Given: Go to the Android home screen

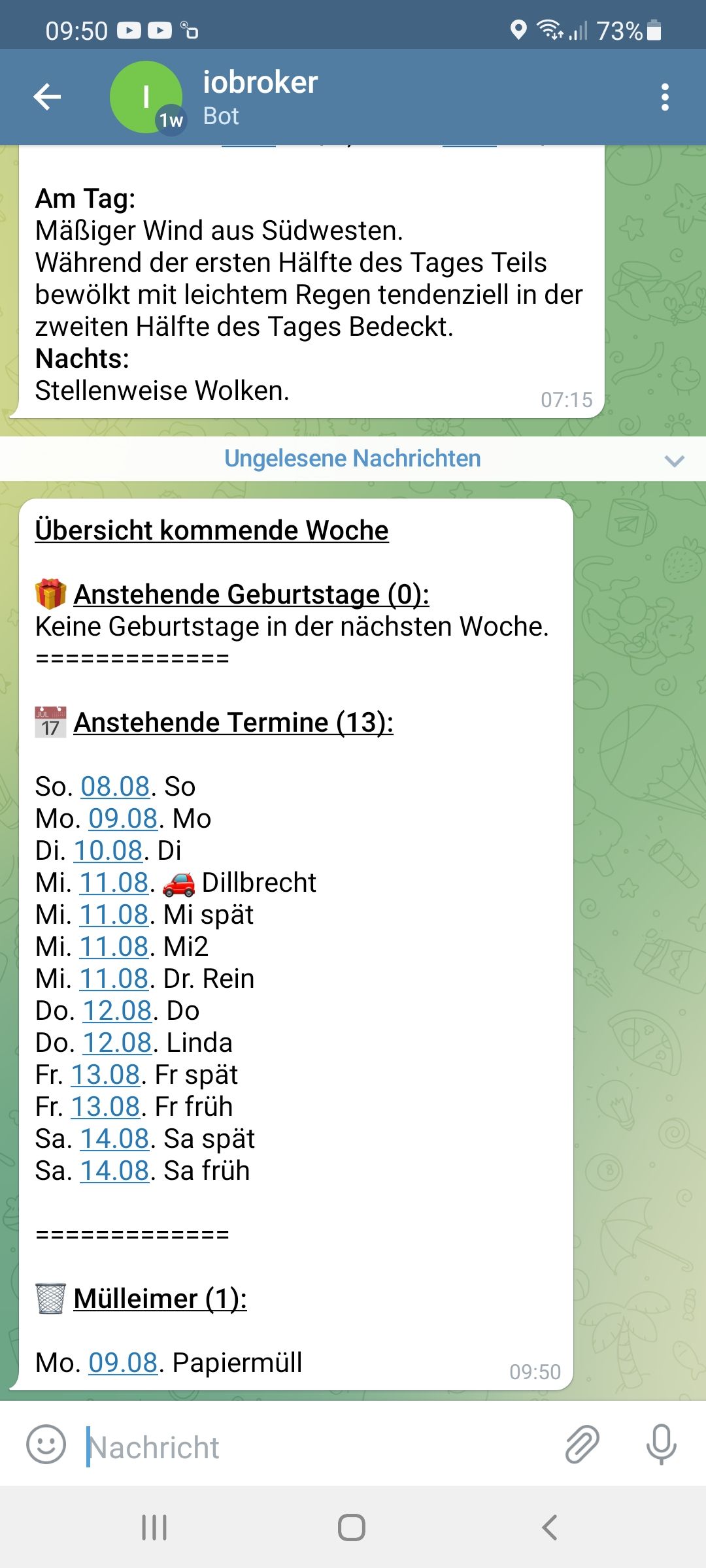Looking at the screenshot, I should [352, 1527].
